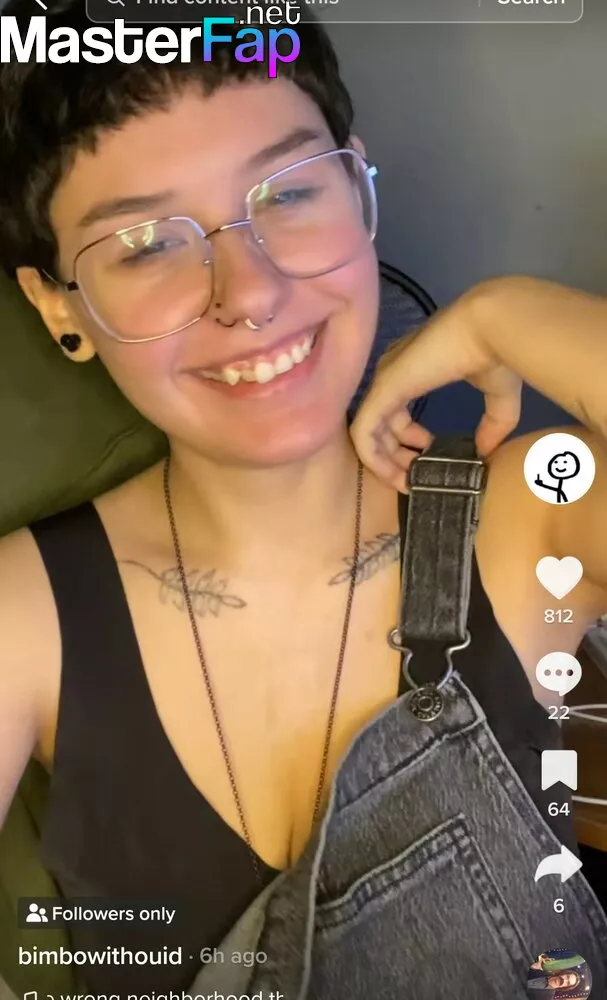Screen dimensions: 607x1000
Task: Bookmark this video to favorites
Action: pos(559,770)
